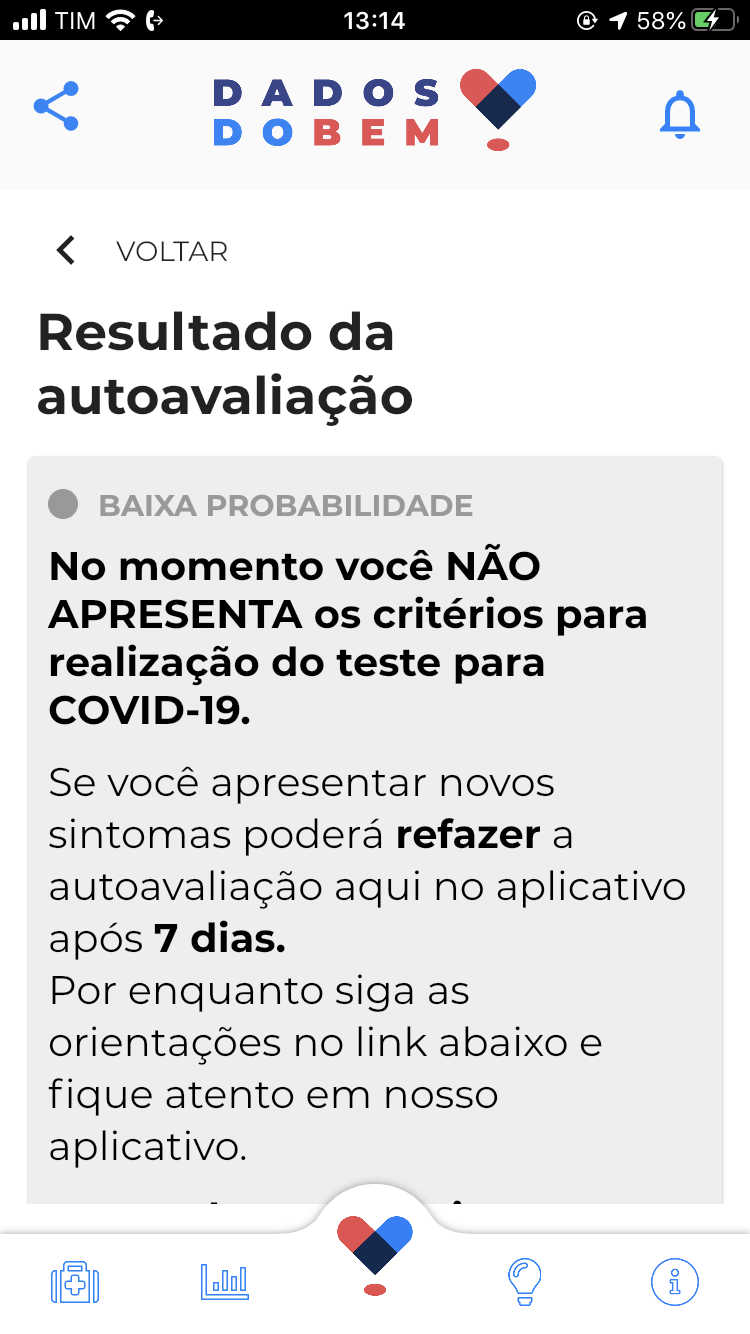Go back with Voltar
750x1334 pixels.
[140, 250]
